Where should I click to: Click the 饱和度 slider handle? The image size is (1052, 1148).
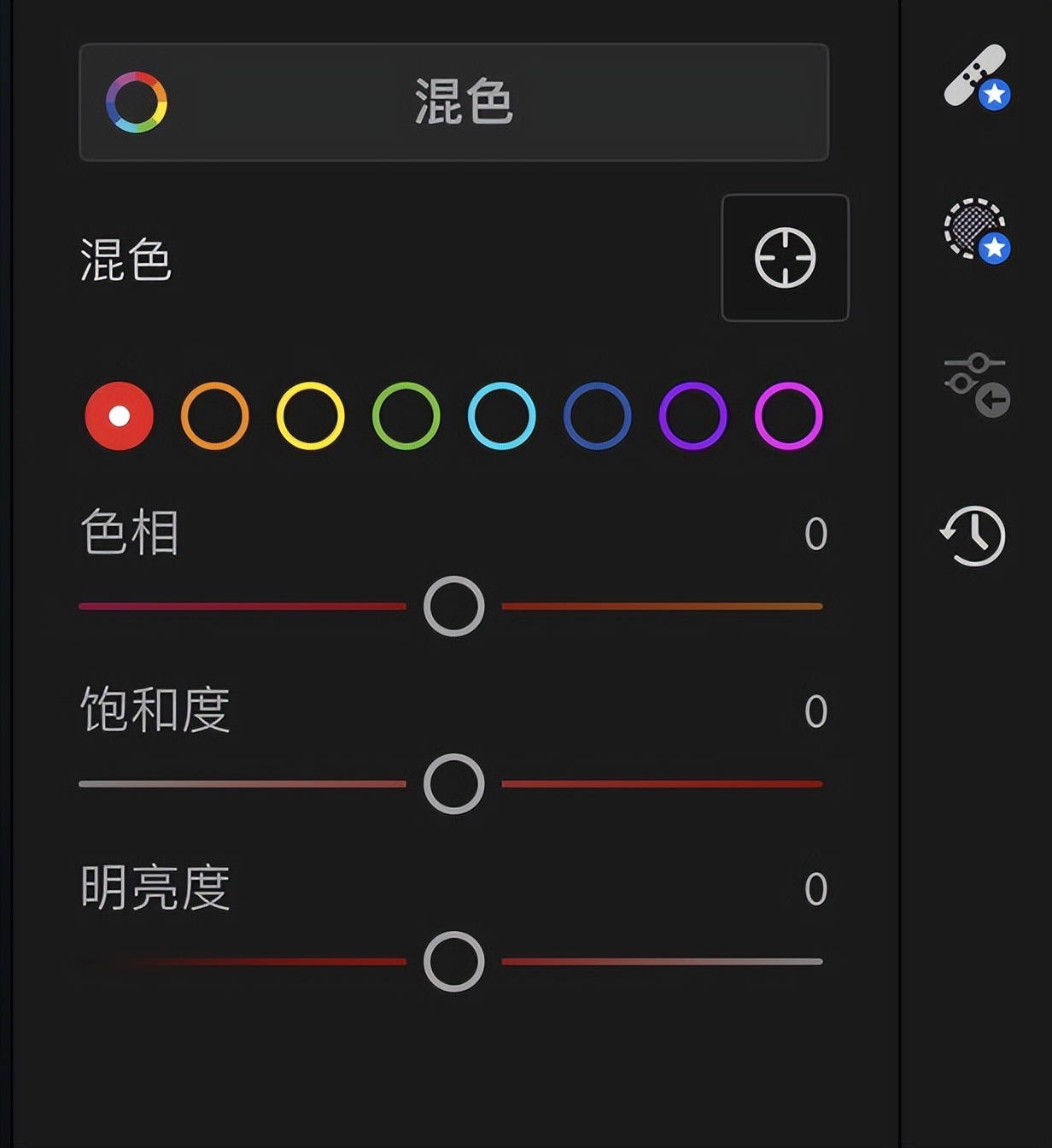453,783
